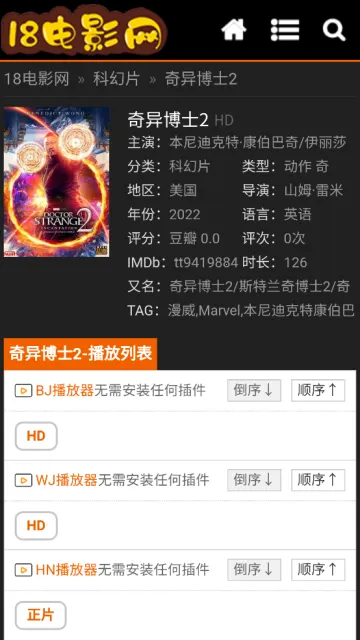The width and height of the screenshot is (360, 640).
Task: Tap the 18电影网 breadcrumb link
Action: pos(37,79)
